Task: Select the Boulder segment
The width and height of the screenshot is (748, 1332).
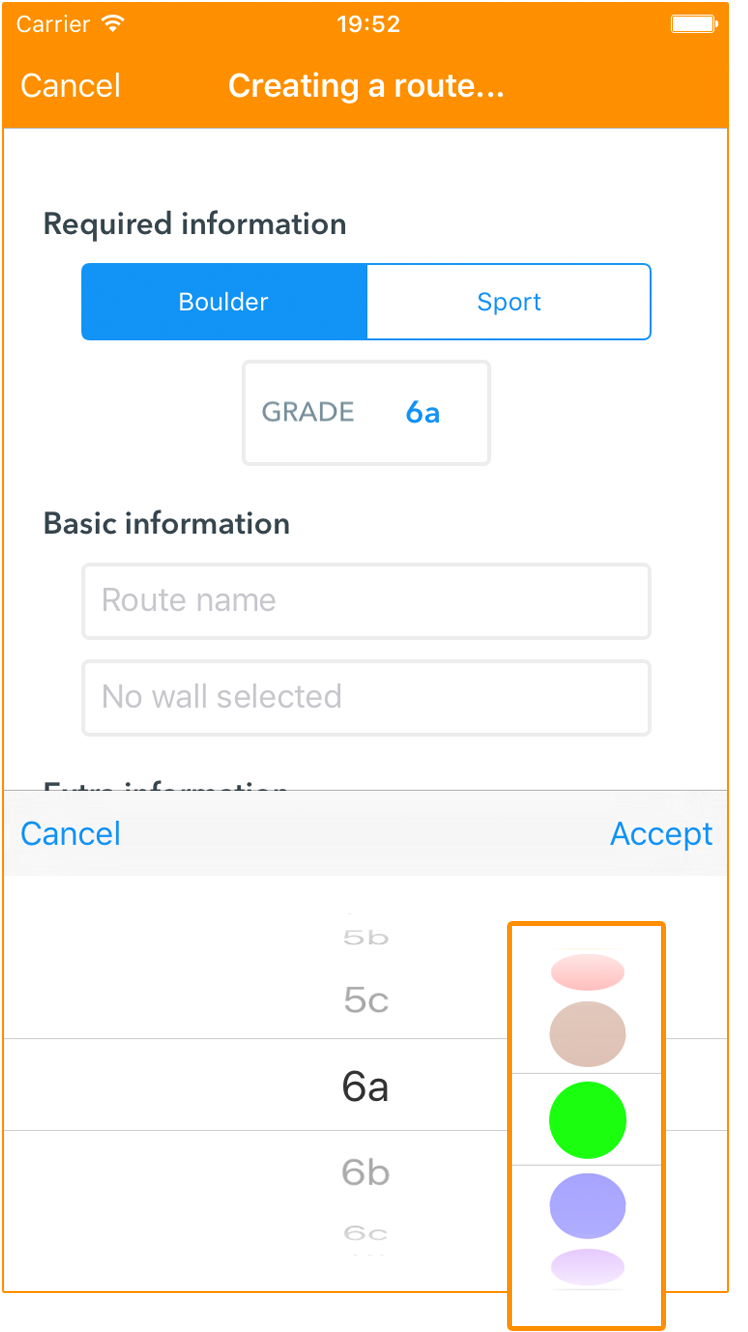Action: (x=224, y=302)
